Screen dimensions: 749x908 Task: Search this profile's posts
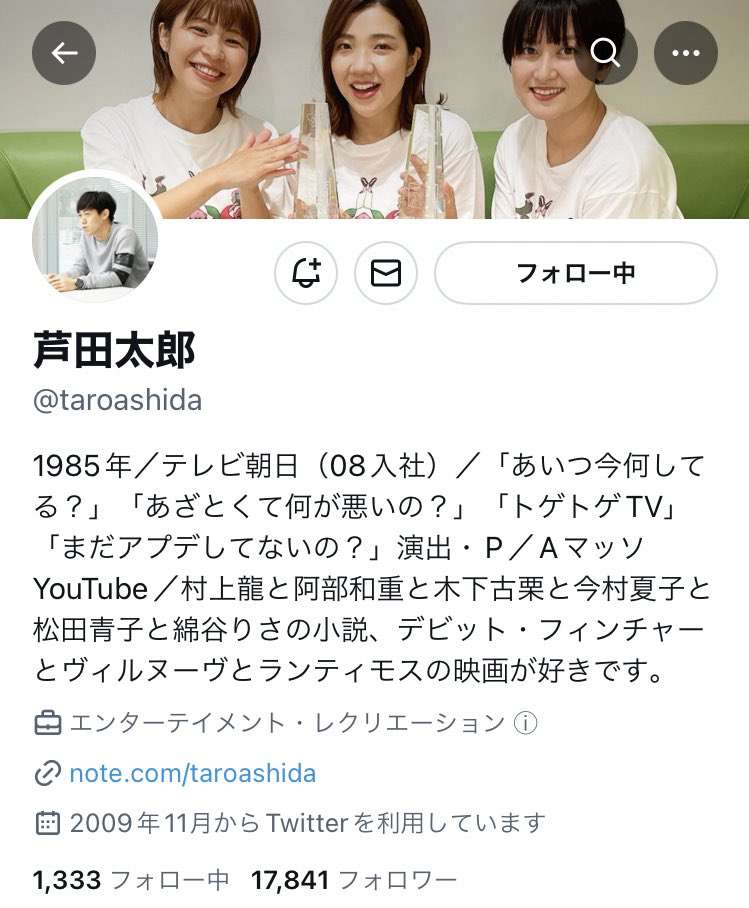[606, 53]
